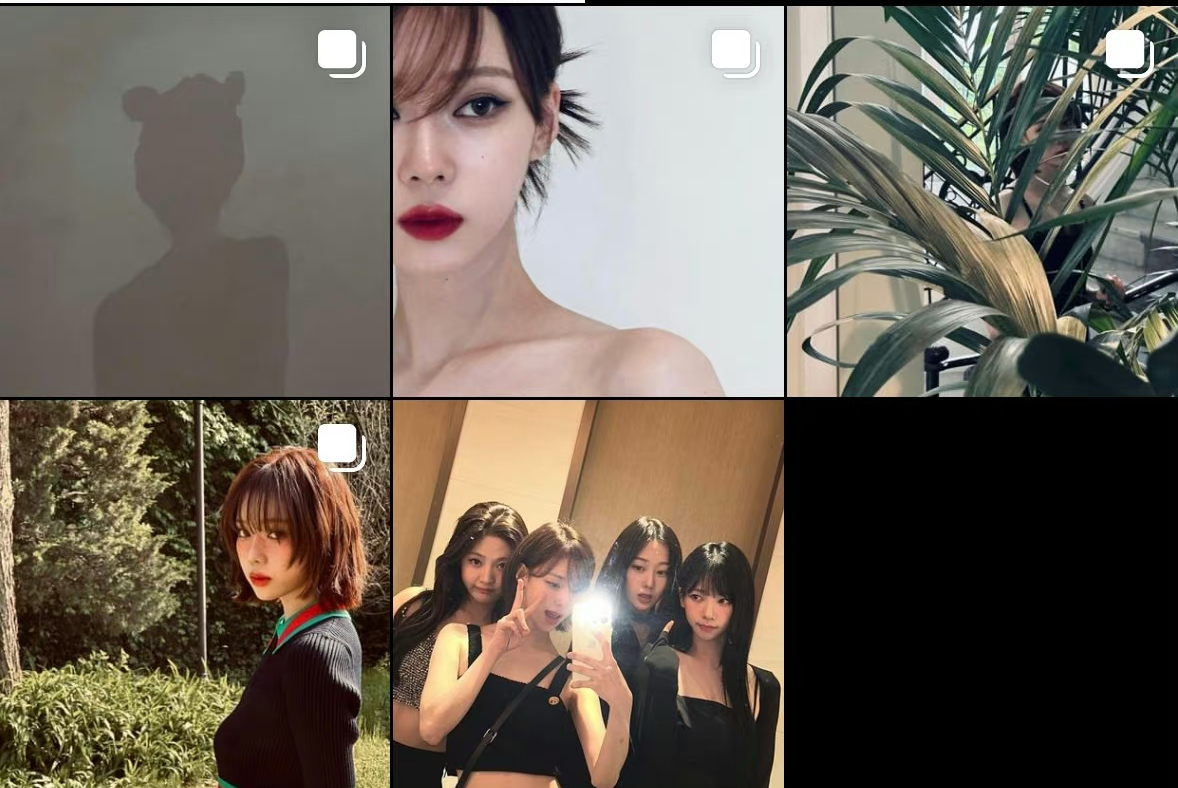Open the red bob hair outdoor post
This screenshot has height=788, width=1178.
[194, 594]
